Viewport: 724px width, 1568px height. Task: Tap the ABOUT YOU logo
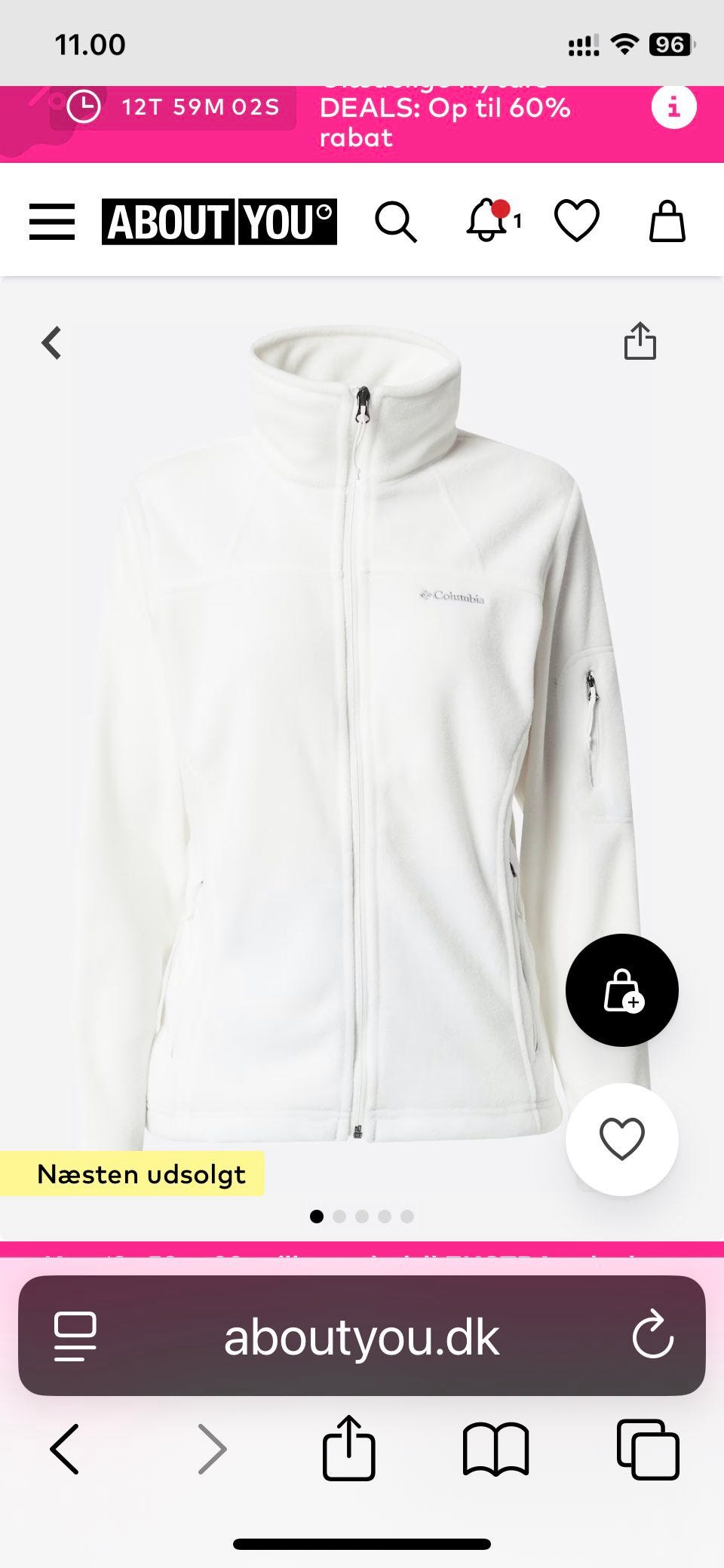[219, 222]
